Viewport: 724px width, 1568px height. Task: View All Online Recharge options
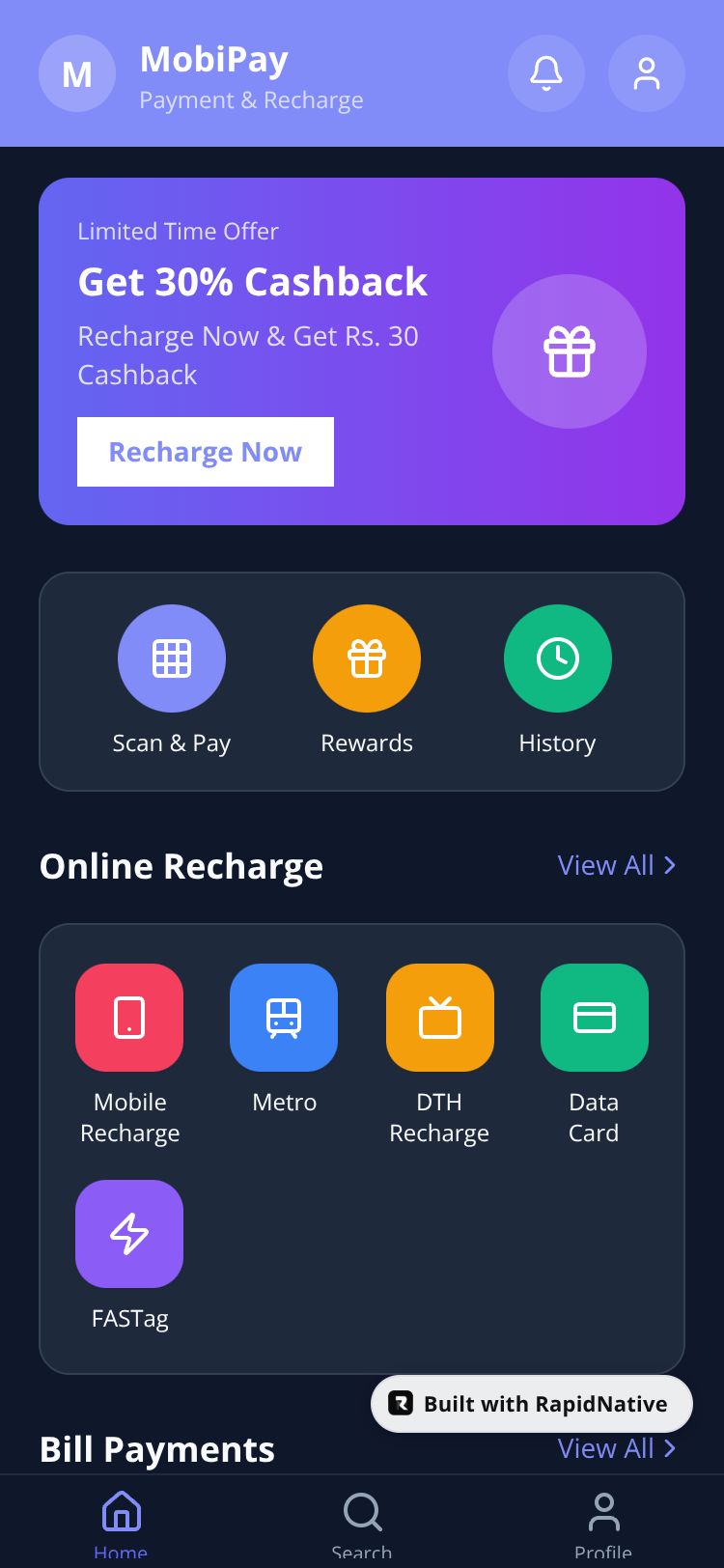pyautogui.click(x=616, y=865)
